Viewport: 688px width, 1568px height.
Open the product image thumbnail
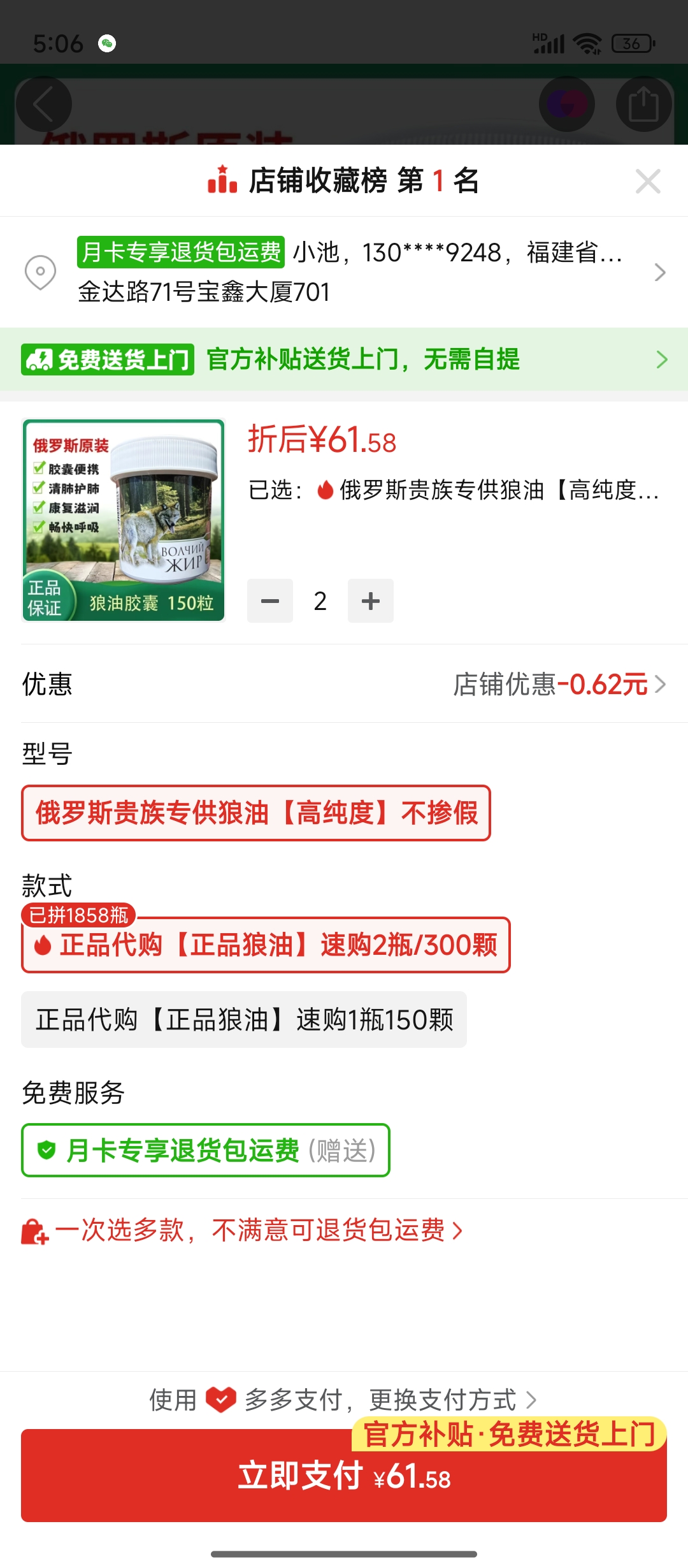pyautogui.click(x=124, y=520)
